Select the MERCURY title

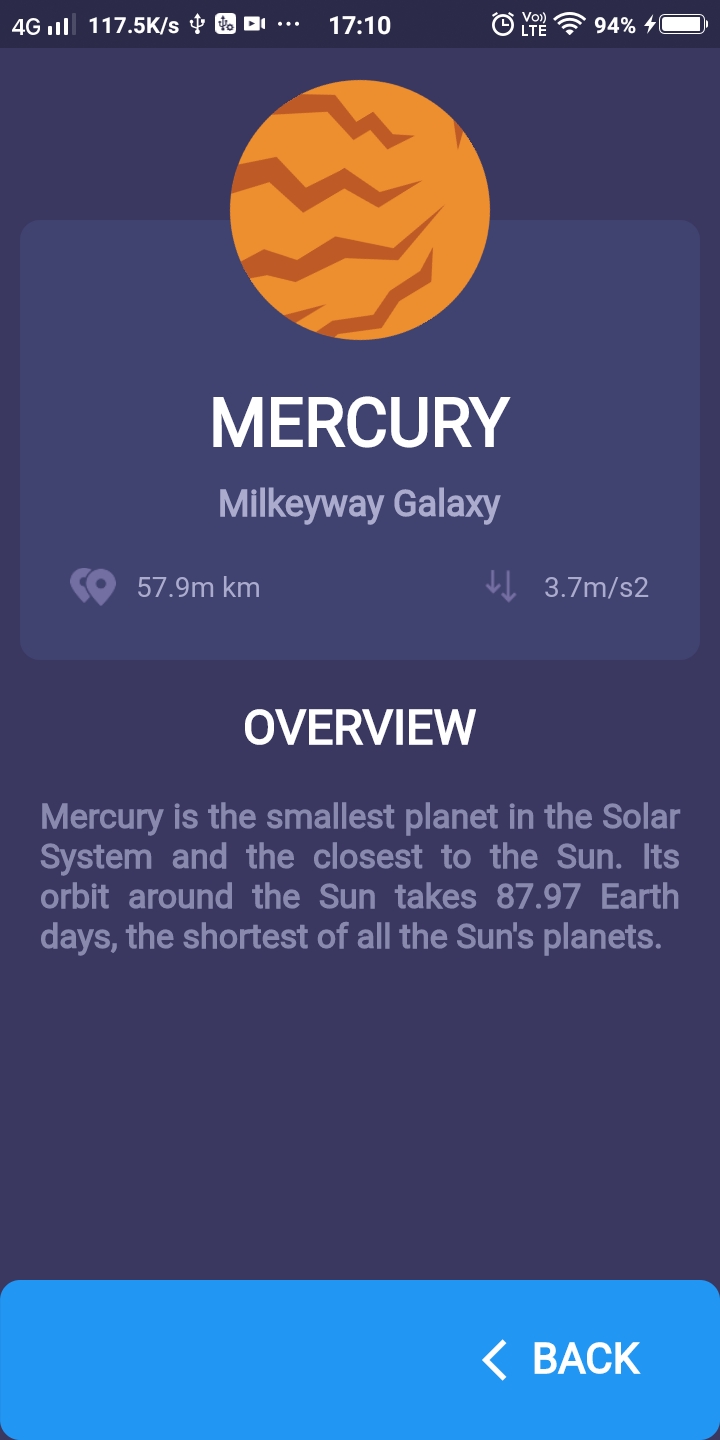click(x=359, y=420)
